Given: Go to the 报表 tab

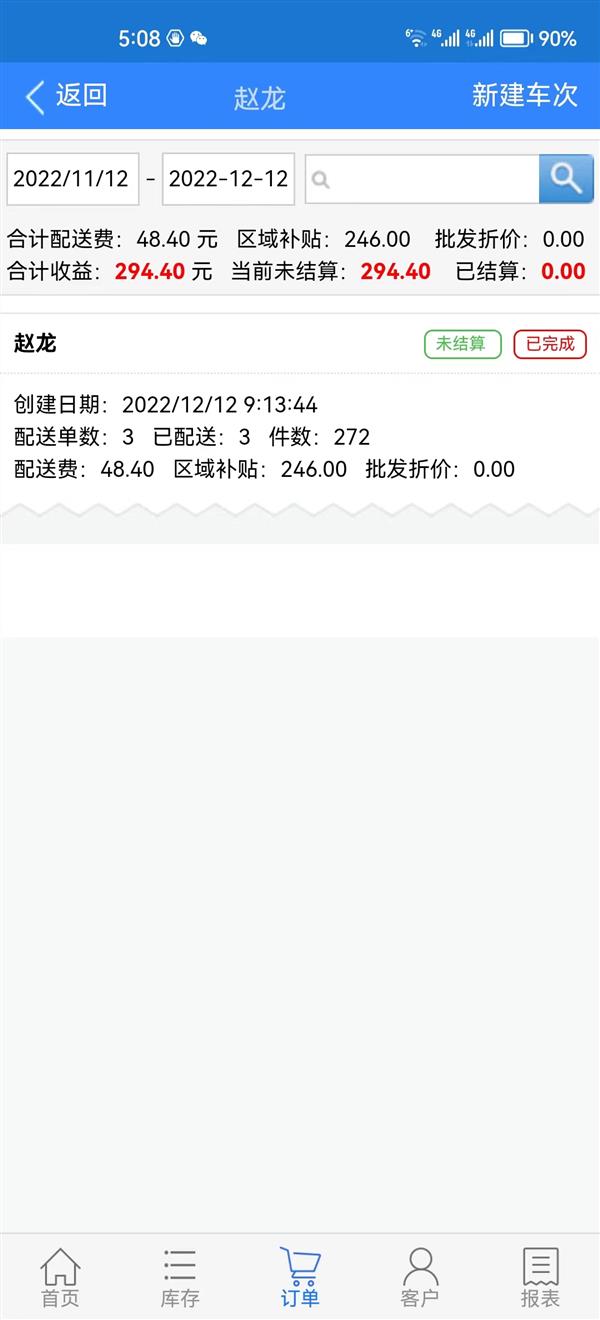Looking at the screenshot, I should pos(540,1277).
